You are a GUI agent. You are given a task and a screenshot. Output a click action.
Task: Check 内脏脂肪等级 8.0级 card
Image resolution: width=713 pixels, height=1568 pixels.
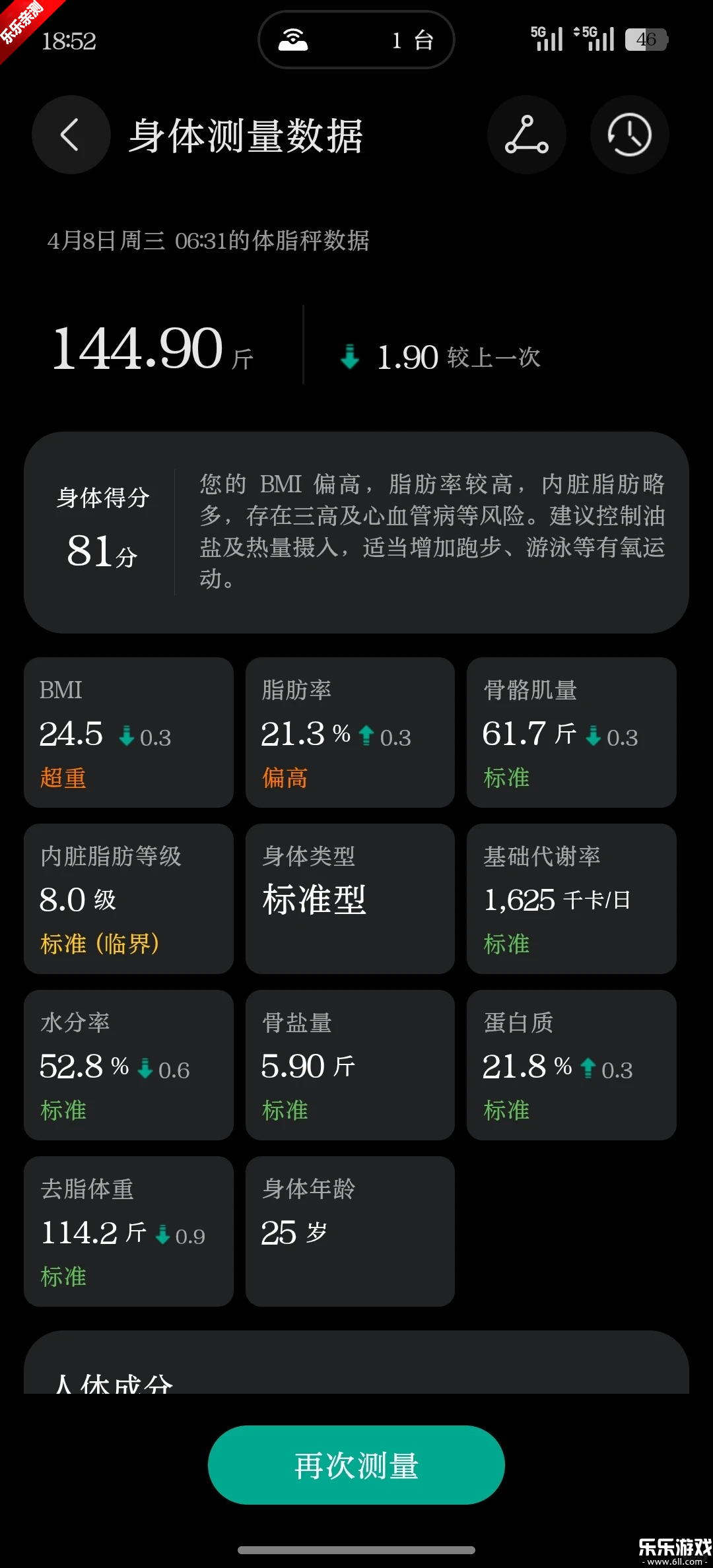point(129,899)
